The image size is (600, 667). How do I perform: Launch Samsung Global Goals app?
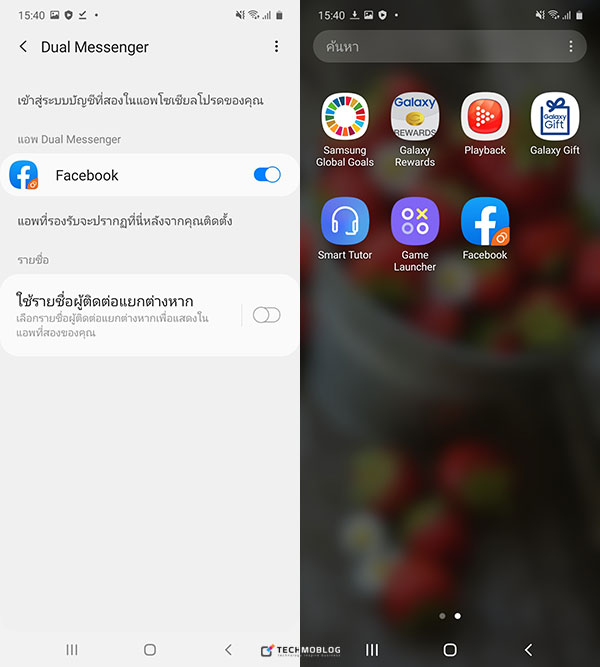[x=345, y=118]
